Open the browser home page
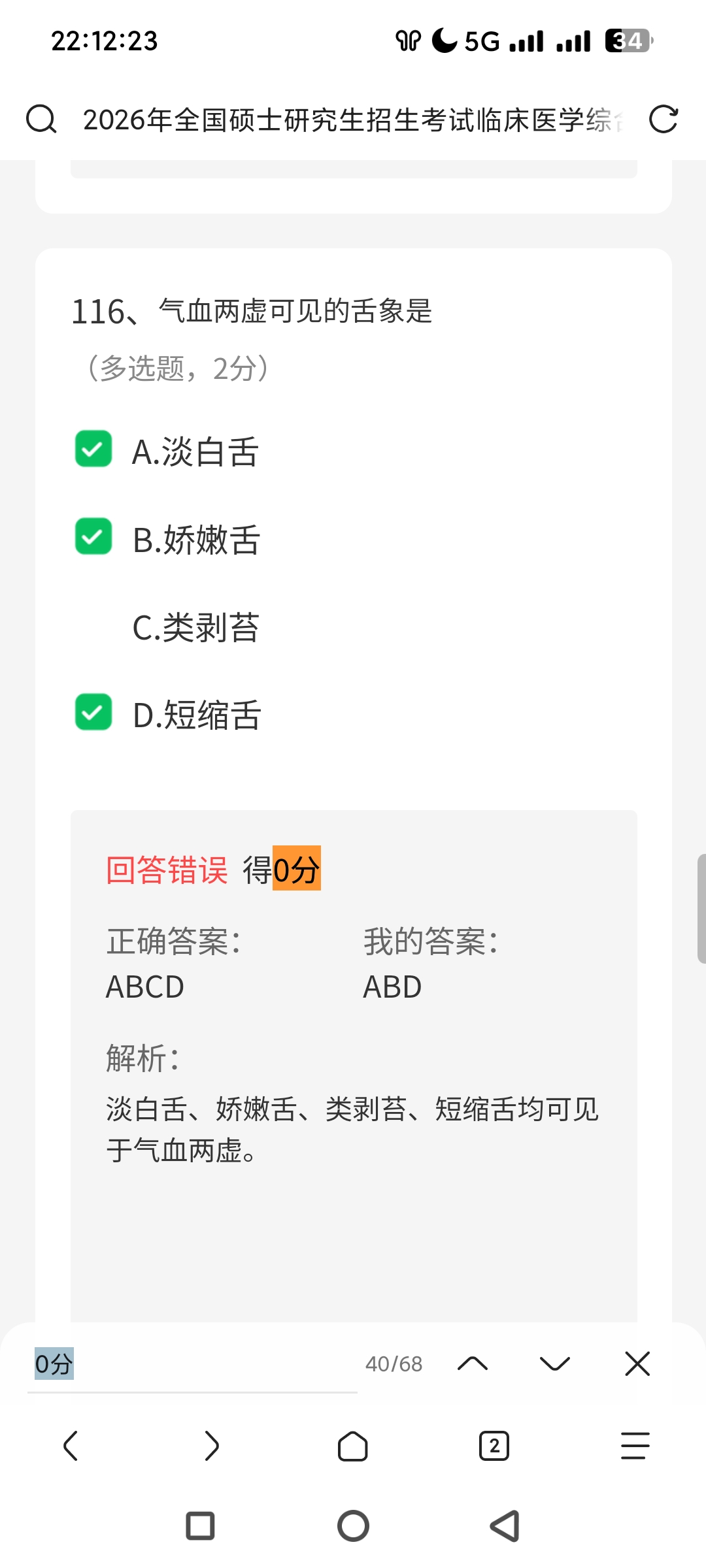Image resolution: width=706 pixels, height=1568 pixels. coord(352,1446)
